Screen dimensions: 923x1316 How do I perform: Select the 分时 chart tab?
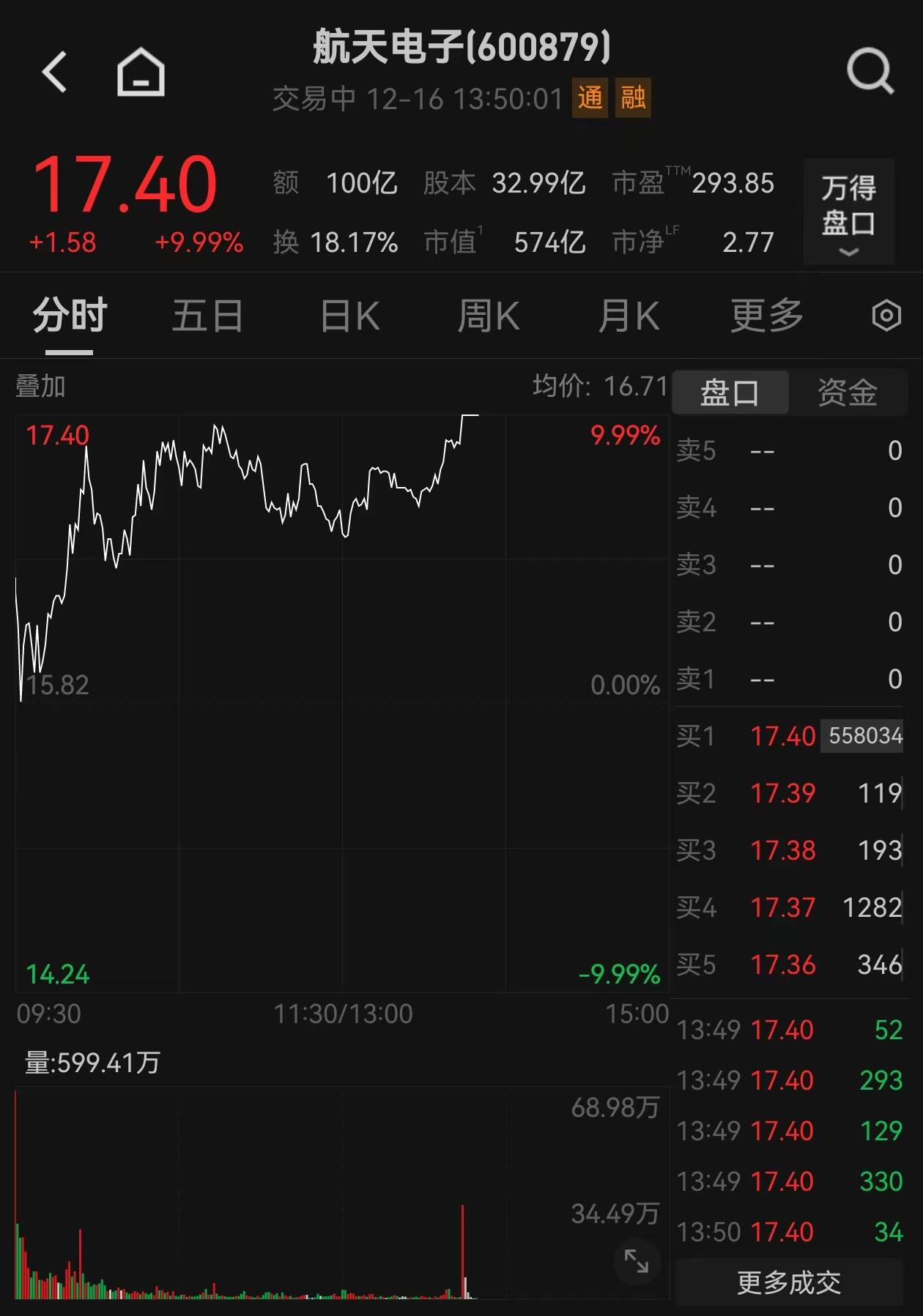[70, 316]
